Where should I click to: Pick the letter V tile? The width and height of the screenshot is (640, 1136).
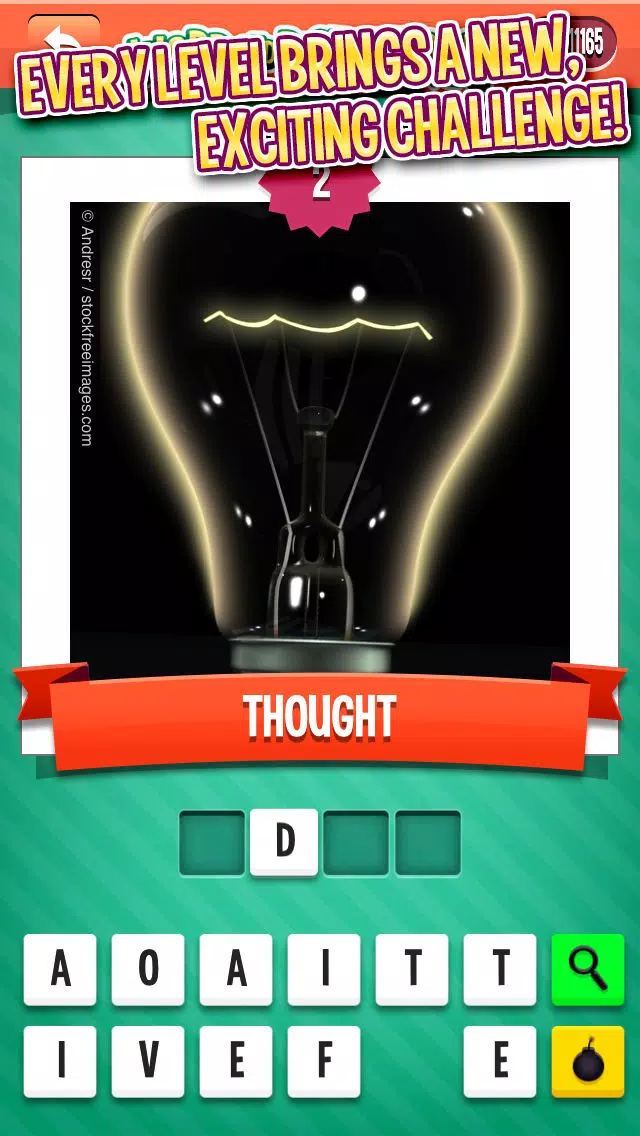coord(148,1060)
